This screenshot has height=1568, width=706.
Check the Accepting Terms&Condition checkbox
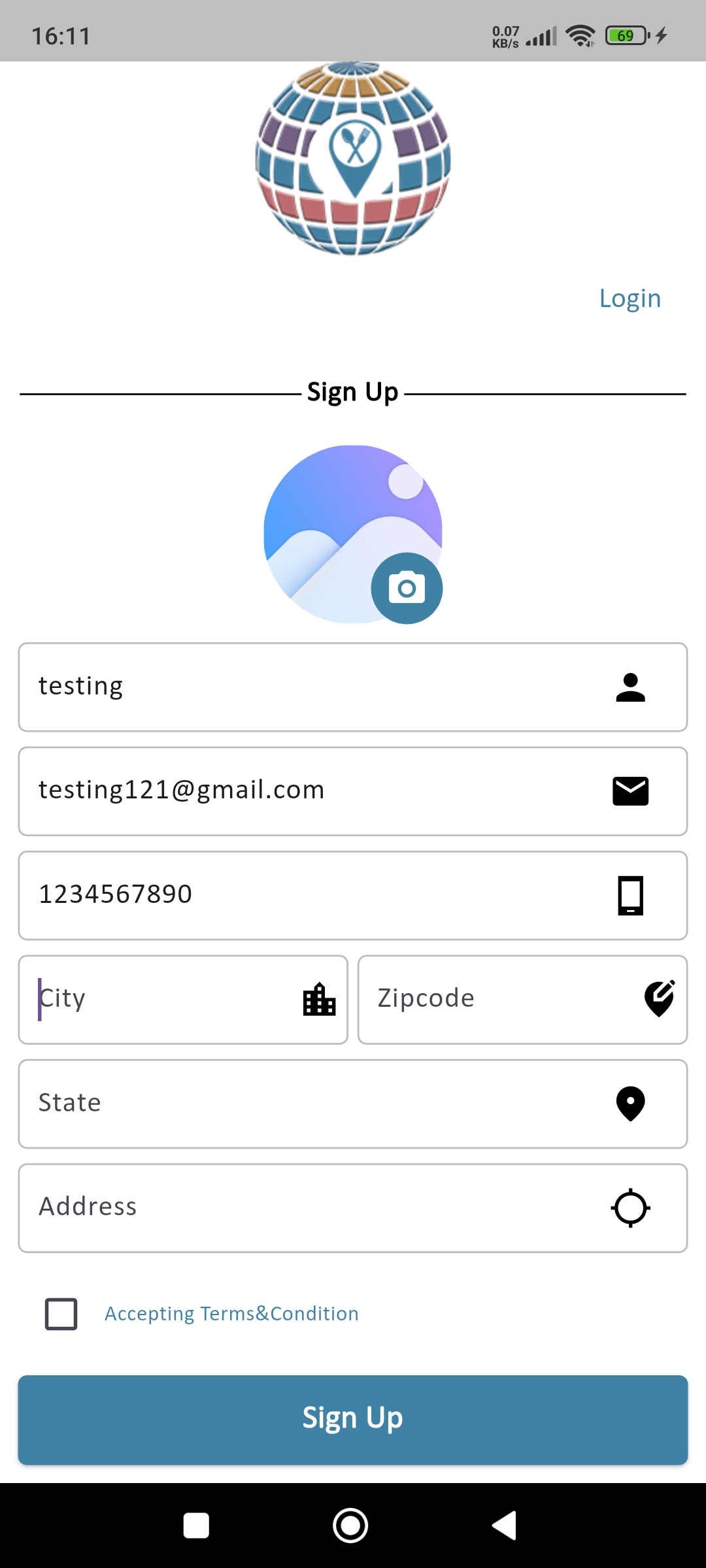click(x=61, y=1314)
